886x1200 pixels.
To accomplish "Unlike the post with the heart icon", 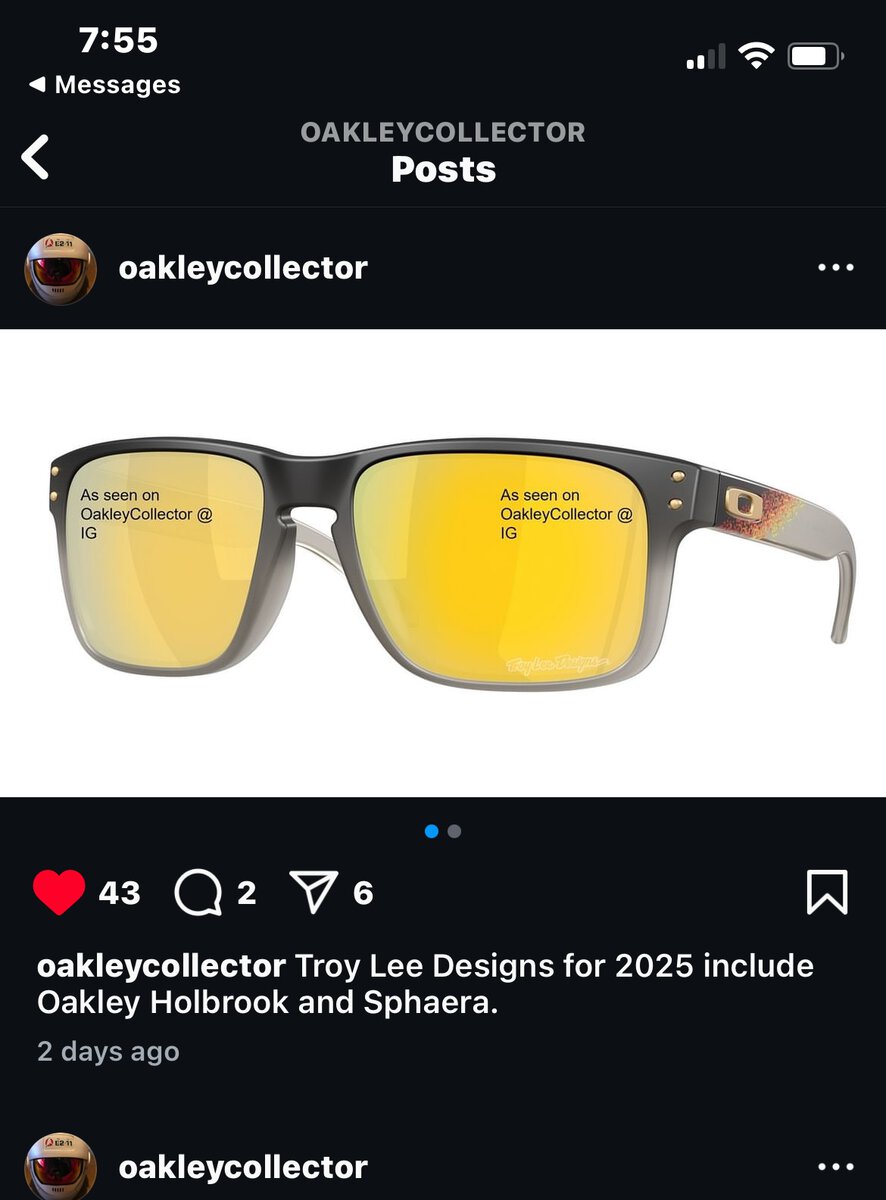I will tap(59, 892).
